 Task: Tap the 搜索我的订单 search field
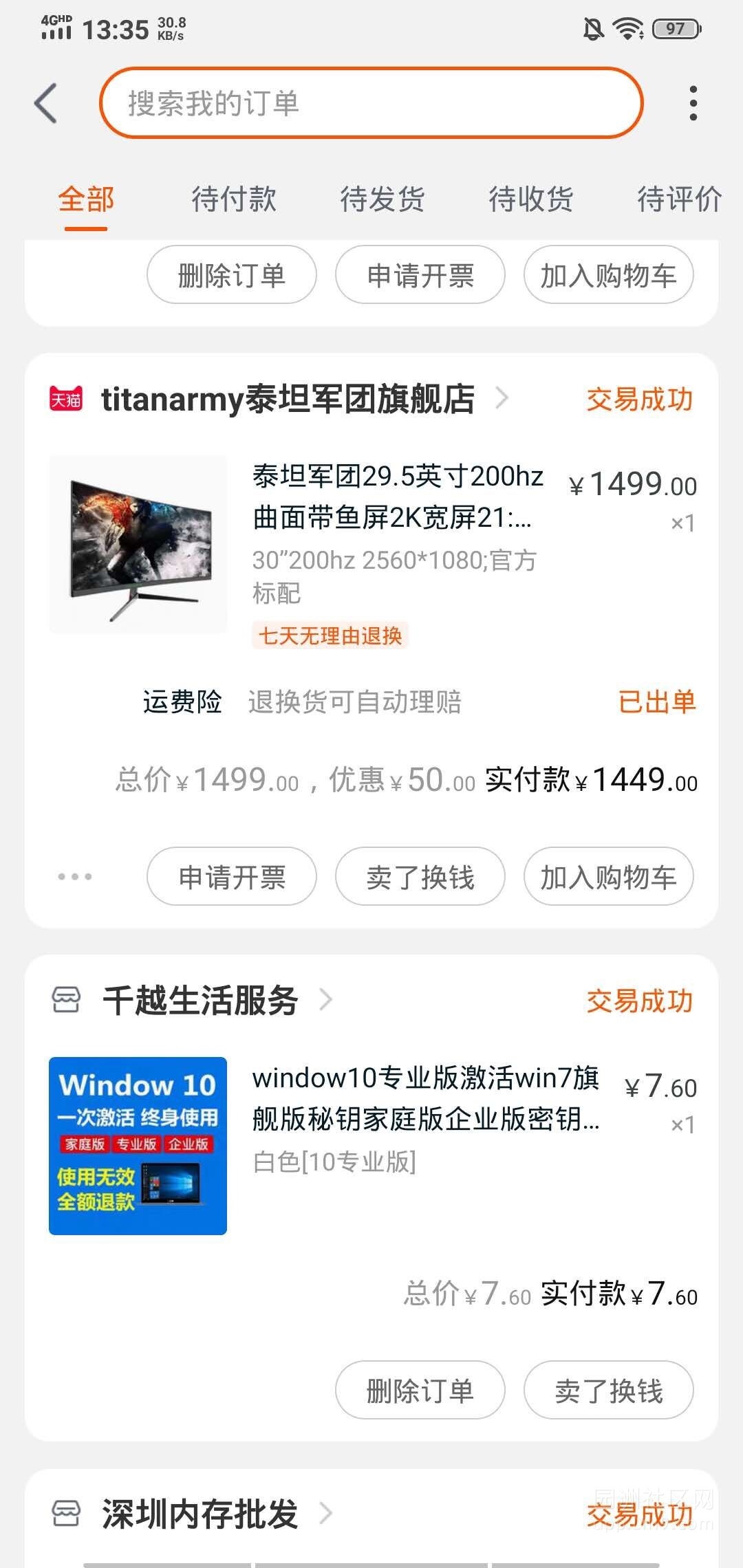click(371, 104)
